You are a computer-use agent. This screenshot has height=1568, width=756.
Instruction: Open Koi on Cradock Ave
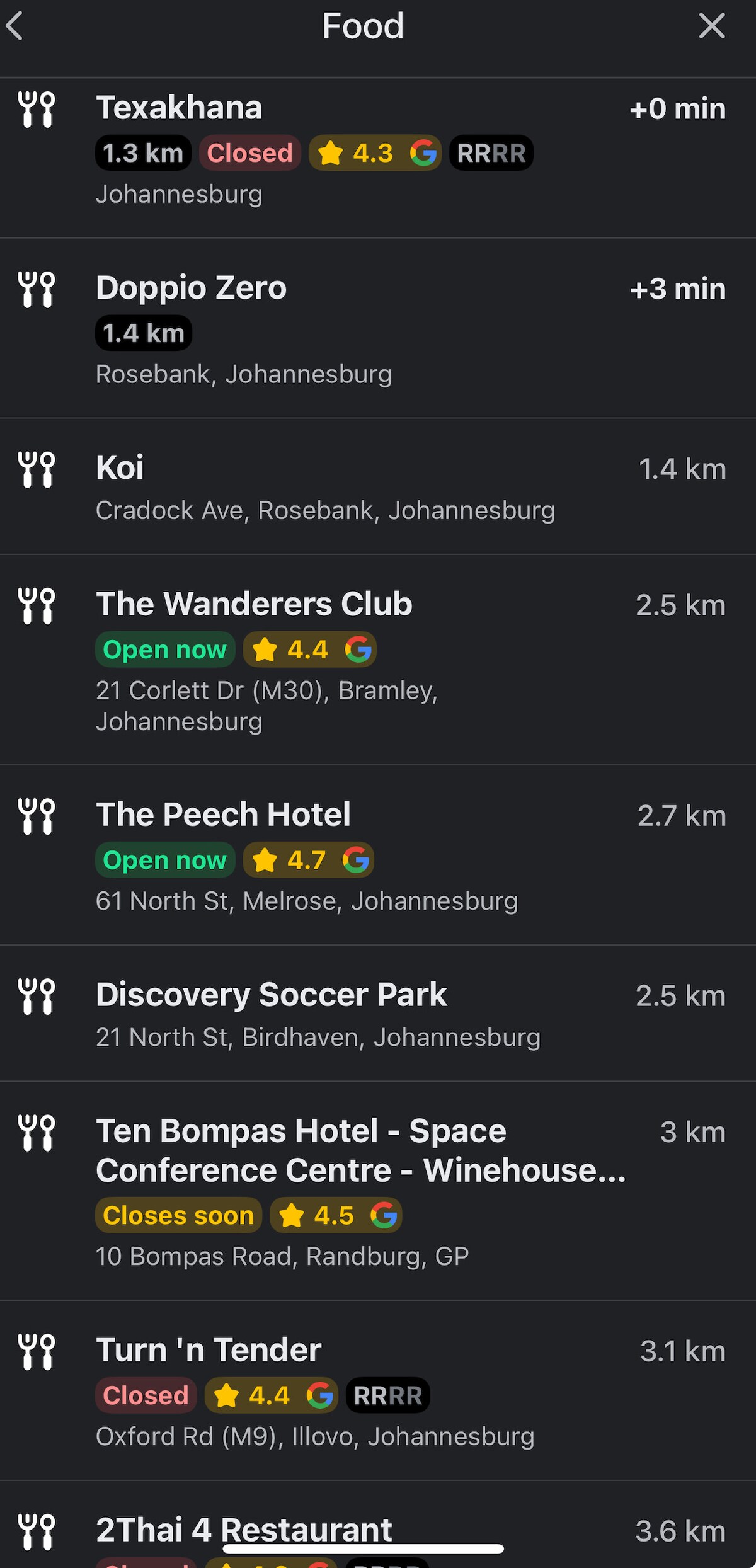coord(378,486)
